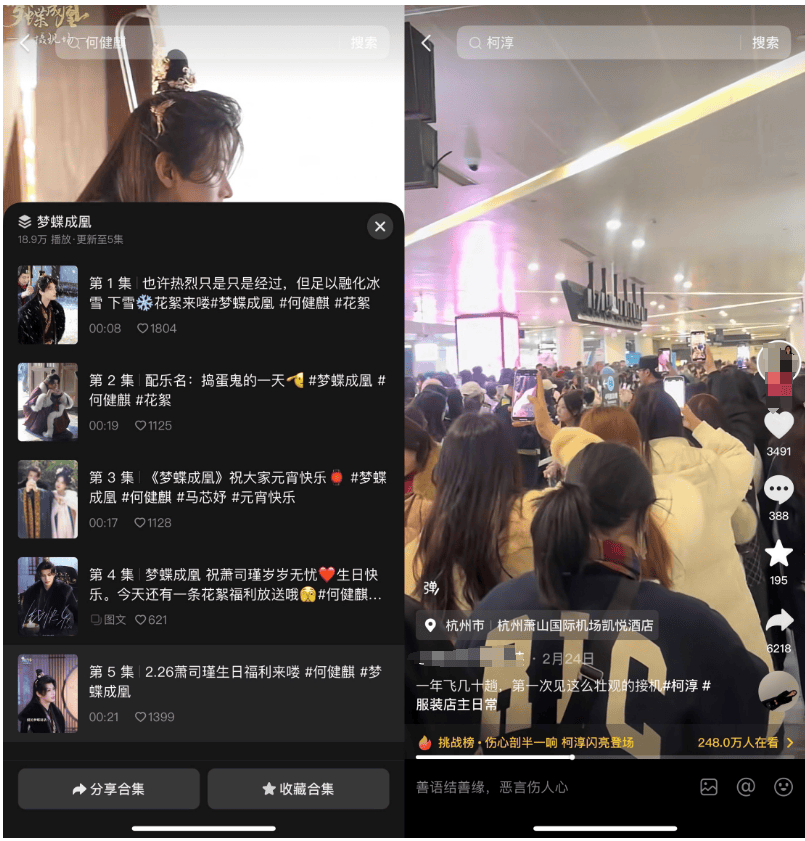Viewport: 805px width, 841px height.
Task: Close the 梦蝶成凰 collection panel
Action: (379, 227)
